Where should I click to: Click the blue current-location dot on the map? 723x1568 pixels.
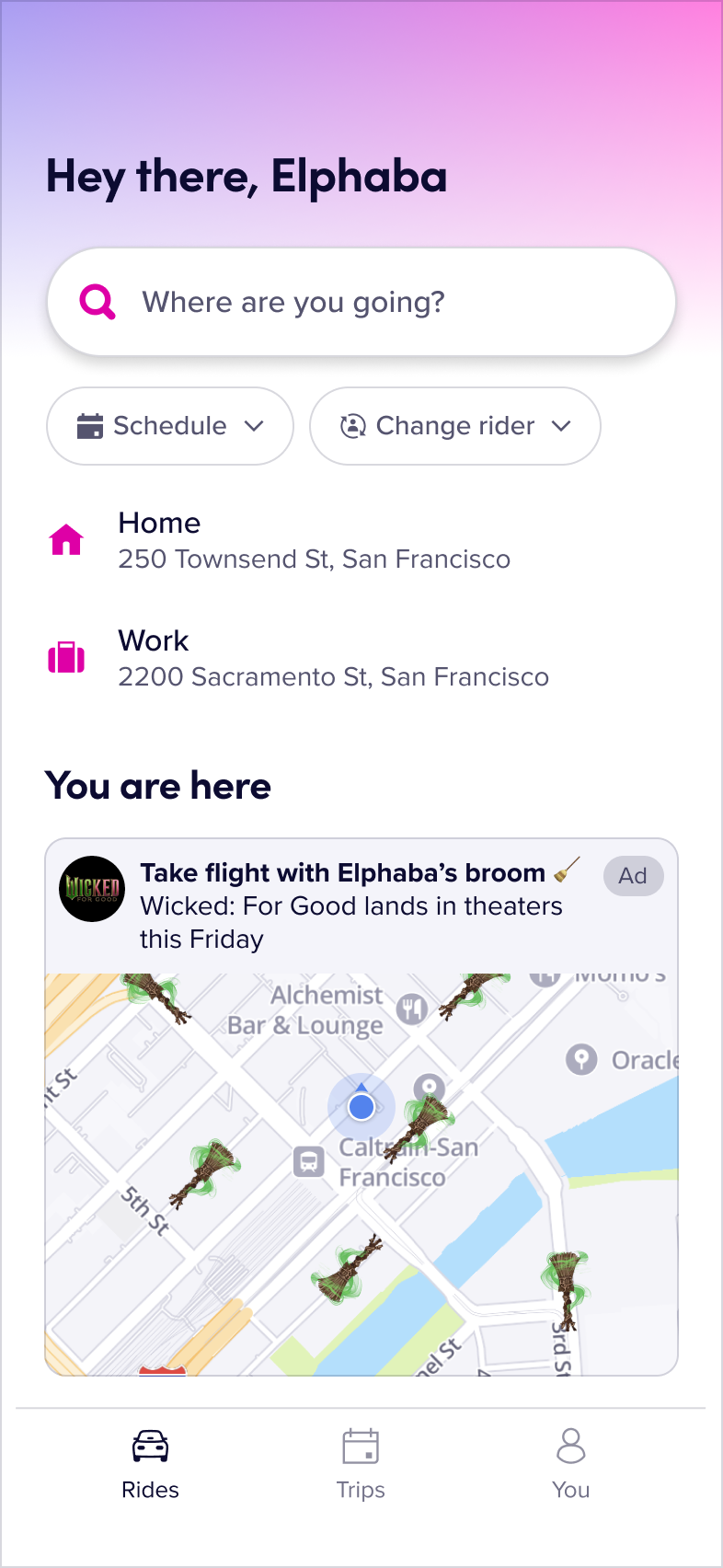[x=361, y=1107]
